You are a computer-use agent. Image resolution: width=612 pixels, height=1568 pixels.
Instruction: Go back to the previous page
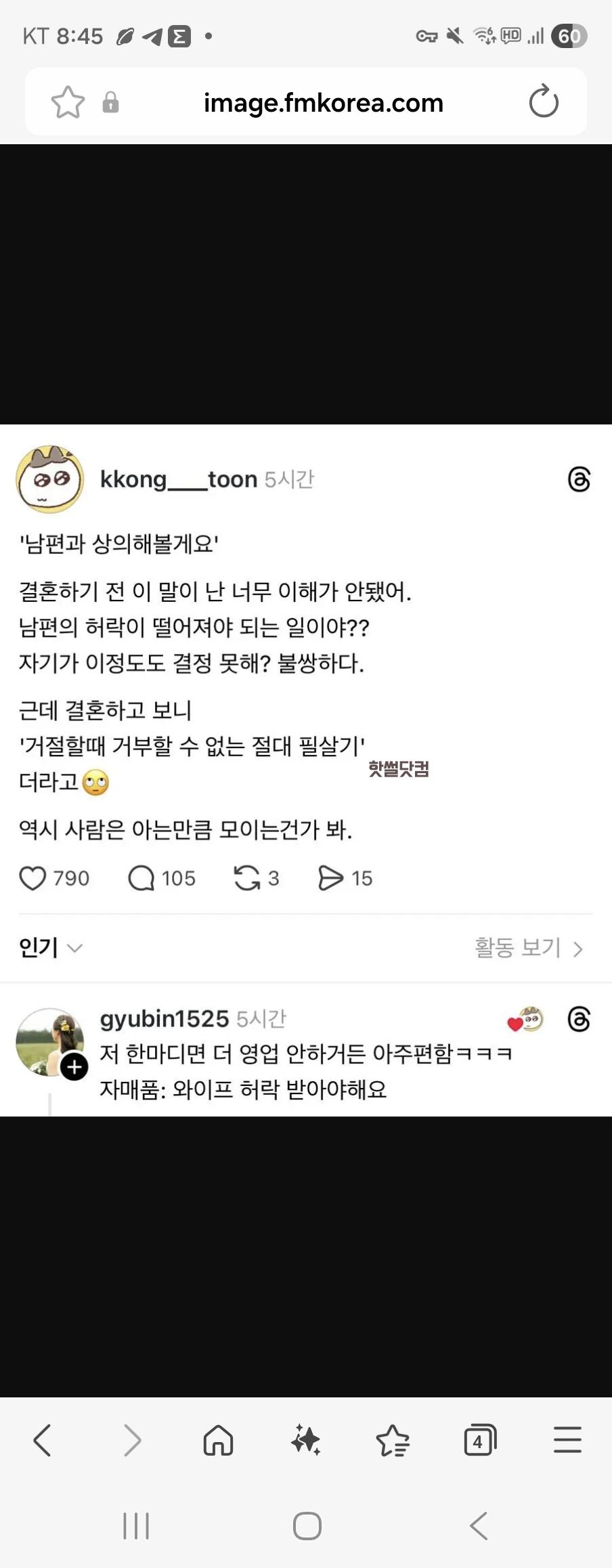click(x=43, y=1440)
